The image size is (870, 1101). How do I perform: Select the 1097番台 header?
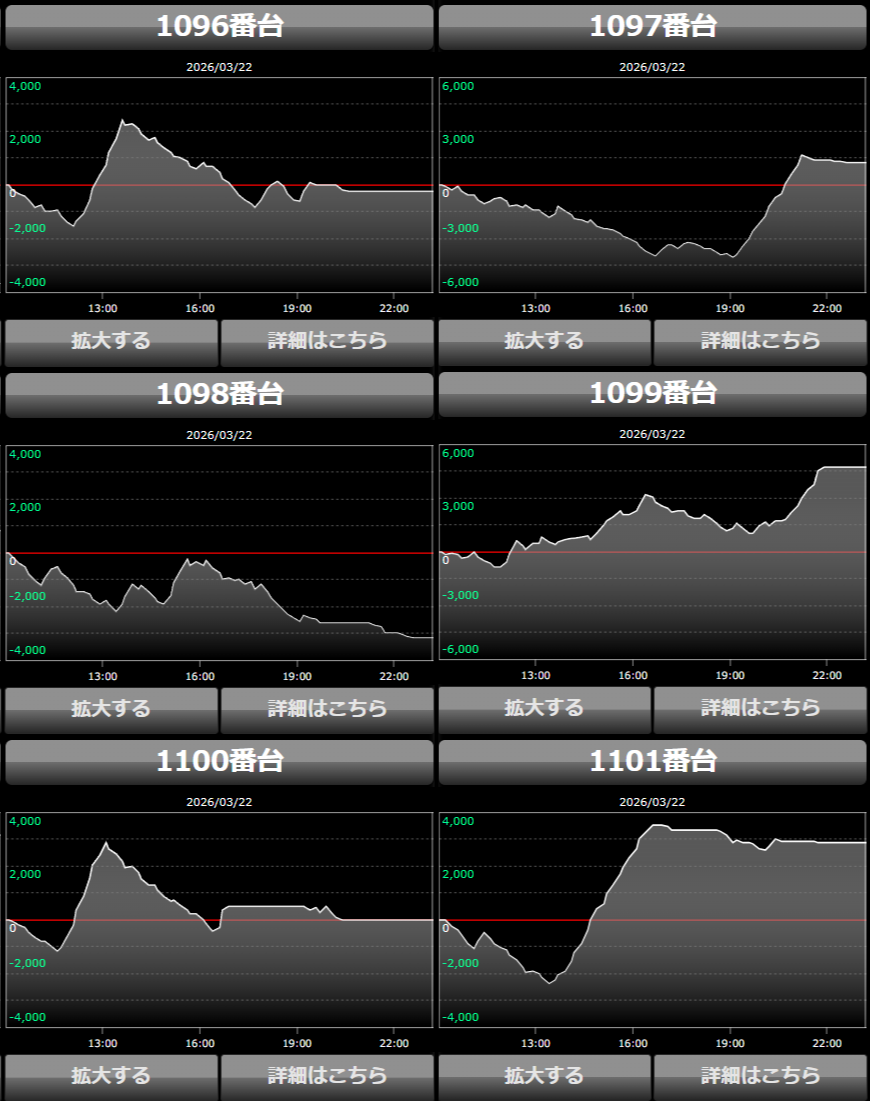[x=652, y=27]
